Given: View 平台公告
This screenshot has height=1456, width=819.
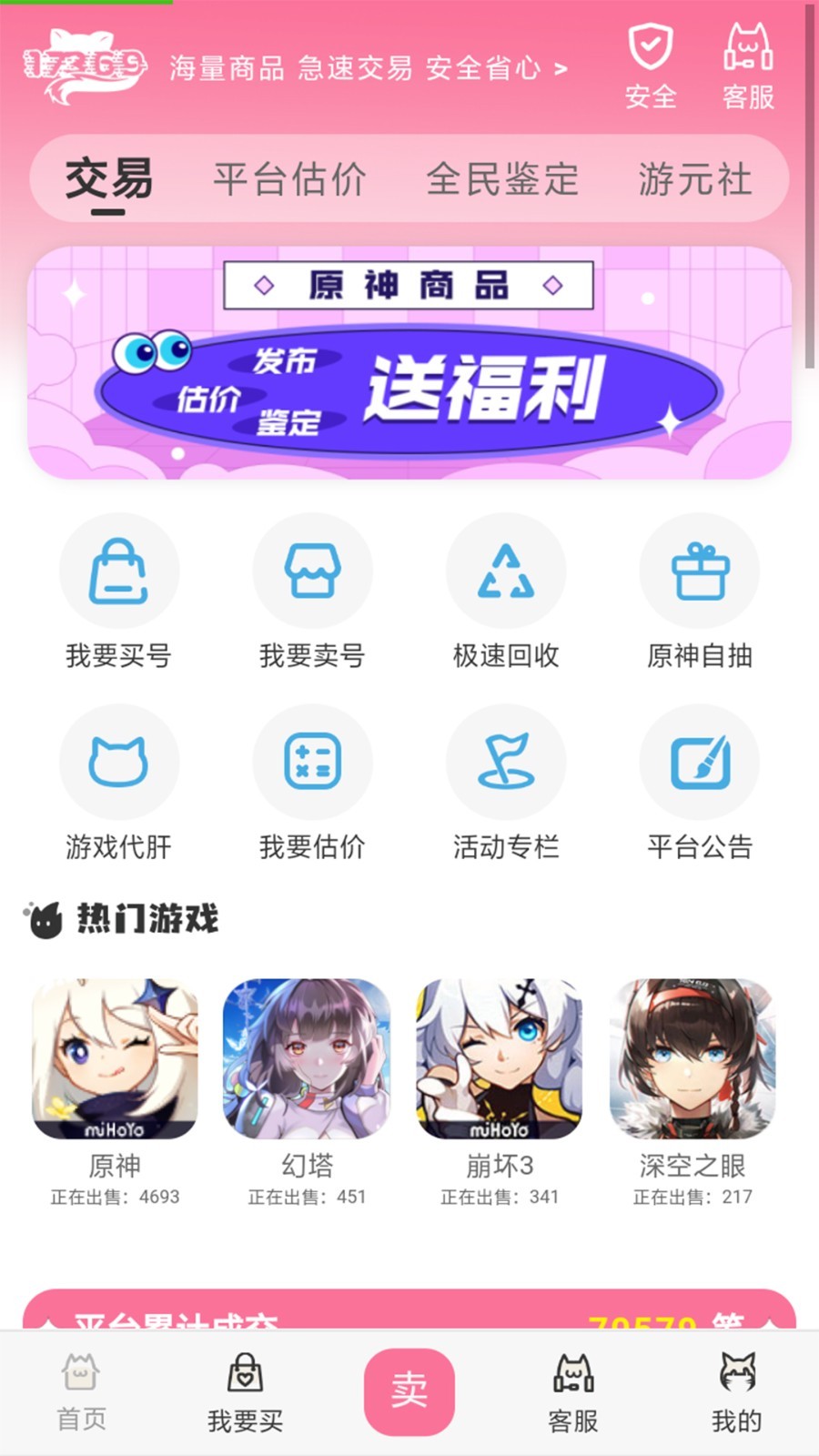Looking at the screenshot, I should pyautogui.click(x=700, y=783).
